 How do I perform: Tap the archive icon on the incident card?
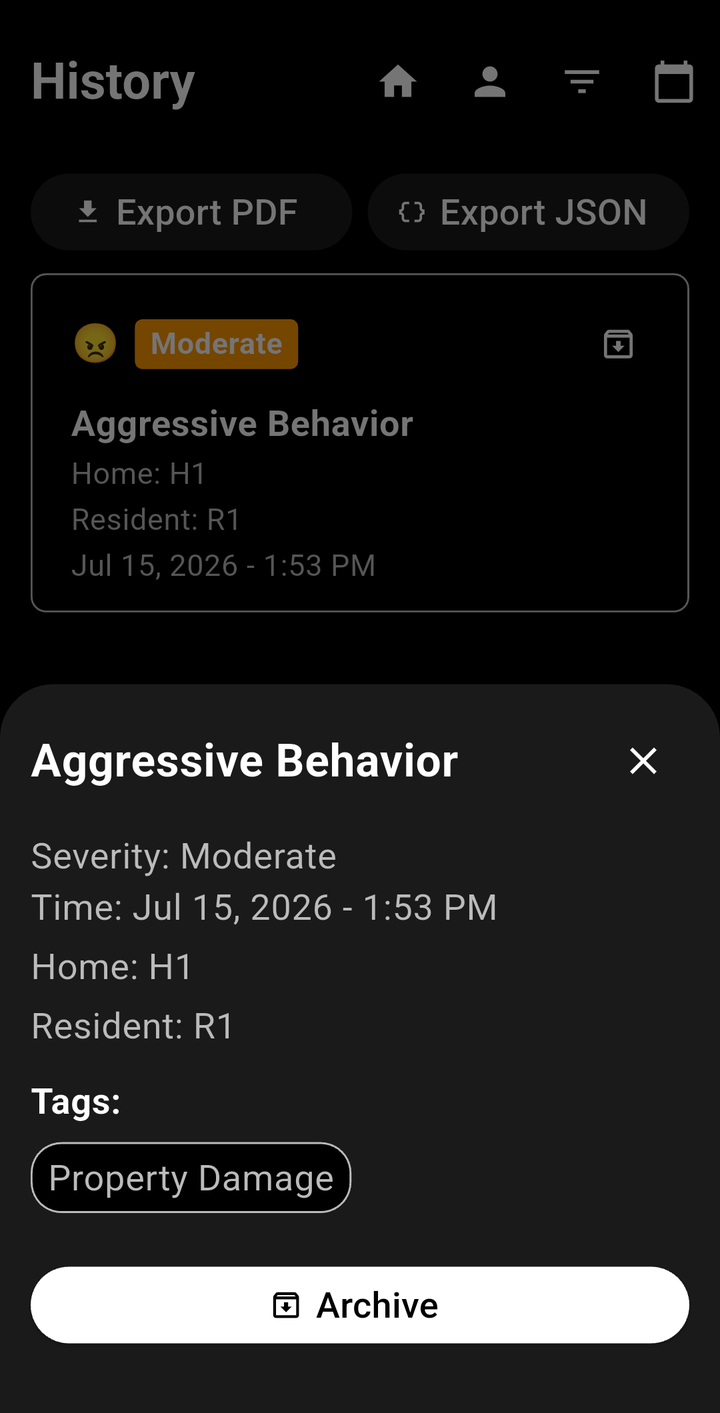tap(618, 344)
